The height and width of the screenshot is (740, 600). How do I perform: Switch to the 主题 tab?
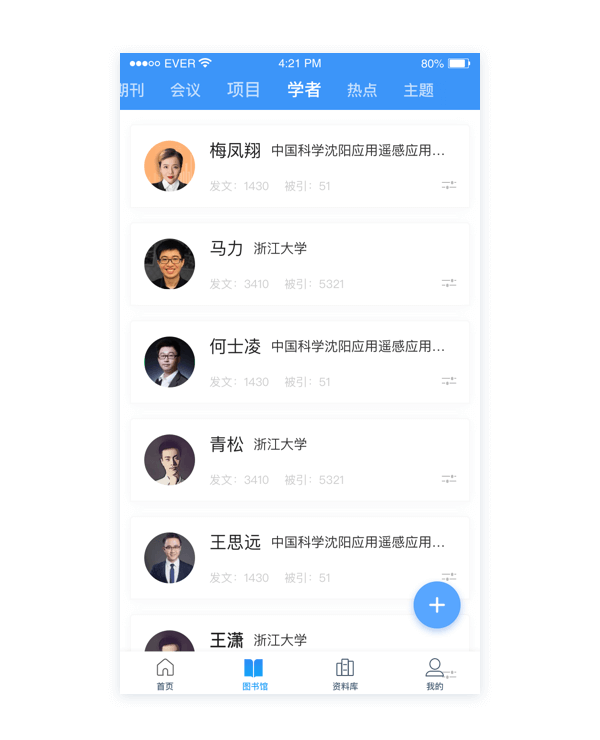coord(418,90)
